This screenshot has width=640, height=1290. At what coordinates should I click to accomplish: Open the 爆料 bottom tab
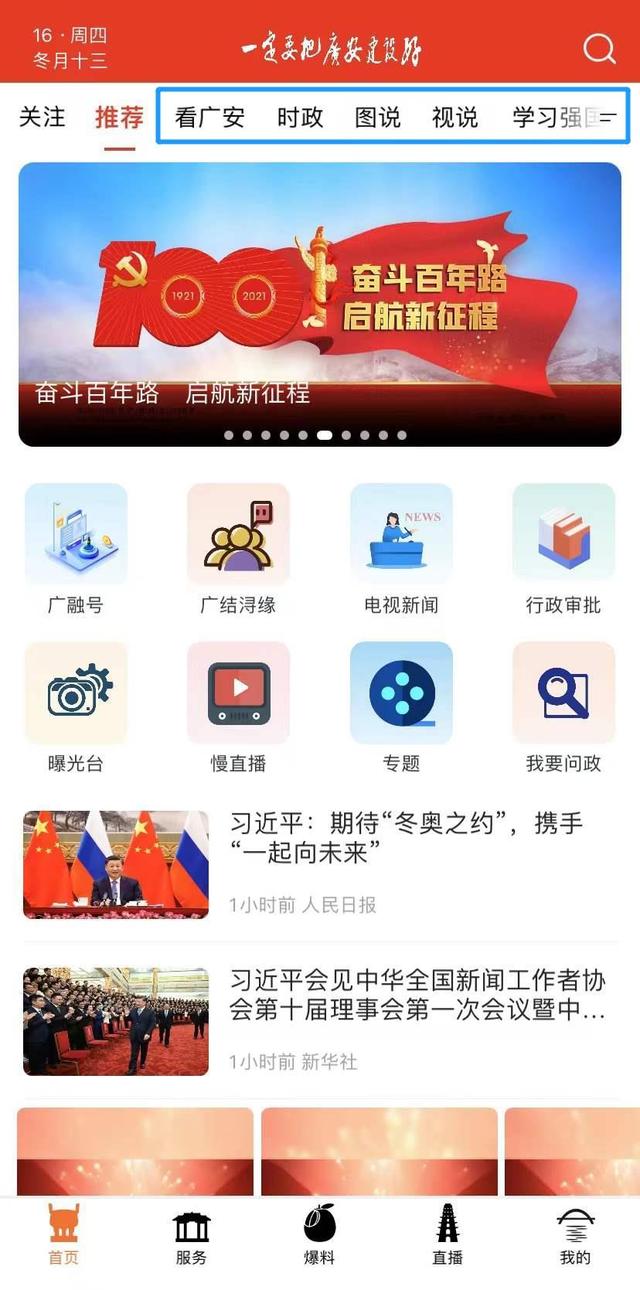(319, 1236)
